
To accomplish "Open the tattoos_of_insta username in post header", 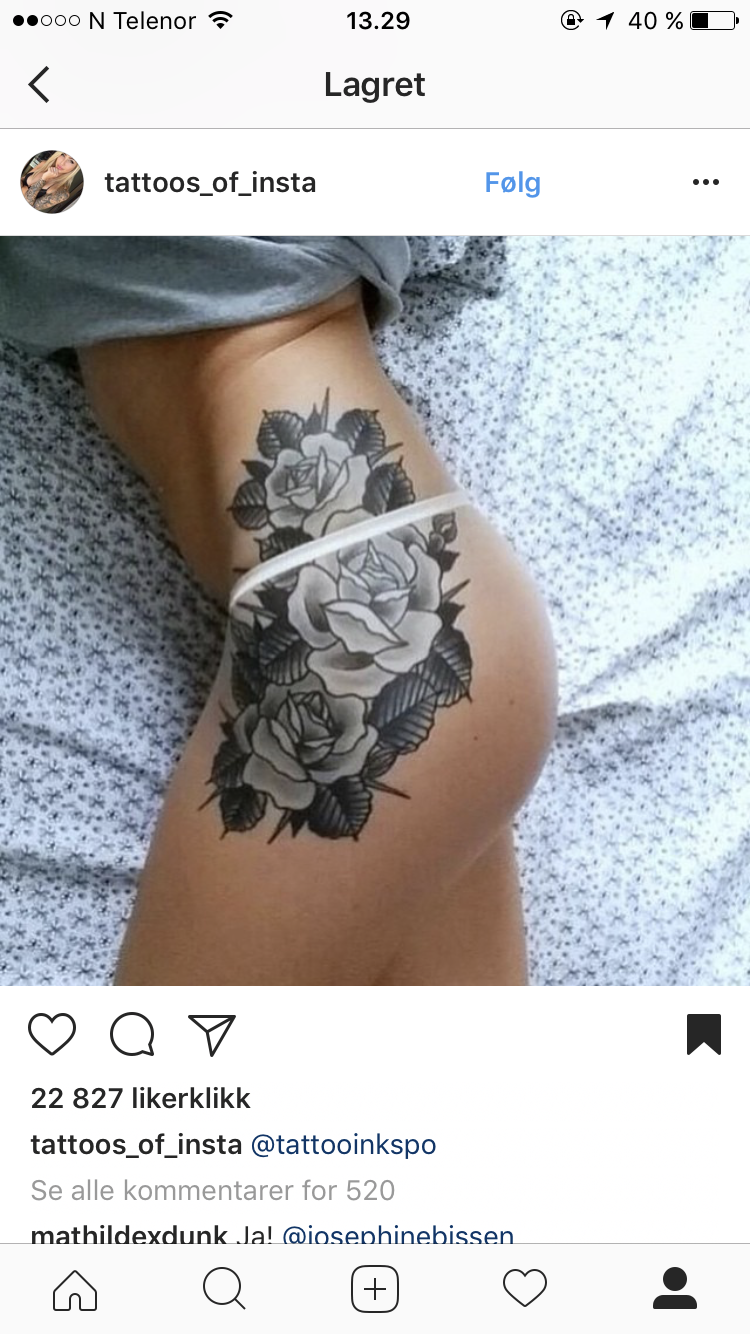I will coord(210,183).
